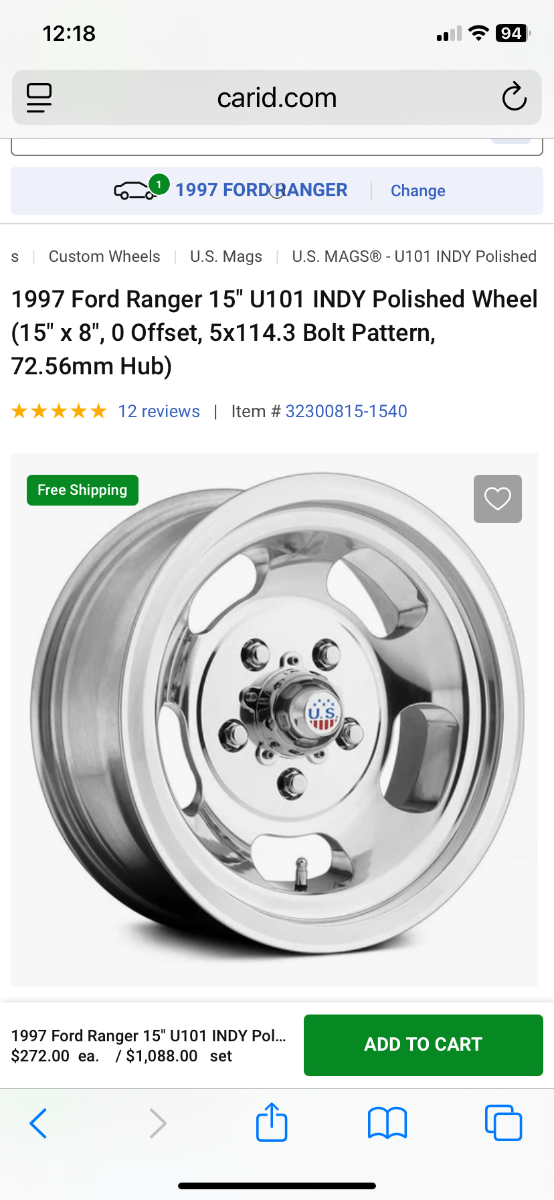Tap the carid.com address bar
554x1200 pixels.
[277, 97]
